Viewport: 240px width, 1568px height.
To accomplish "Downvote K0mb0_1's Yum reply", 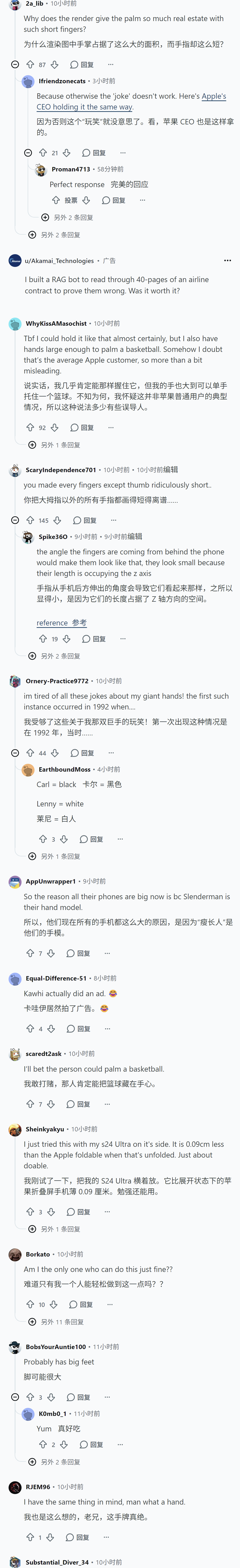I will [64, 1444].
